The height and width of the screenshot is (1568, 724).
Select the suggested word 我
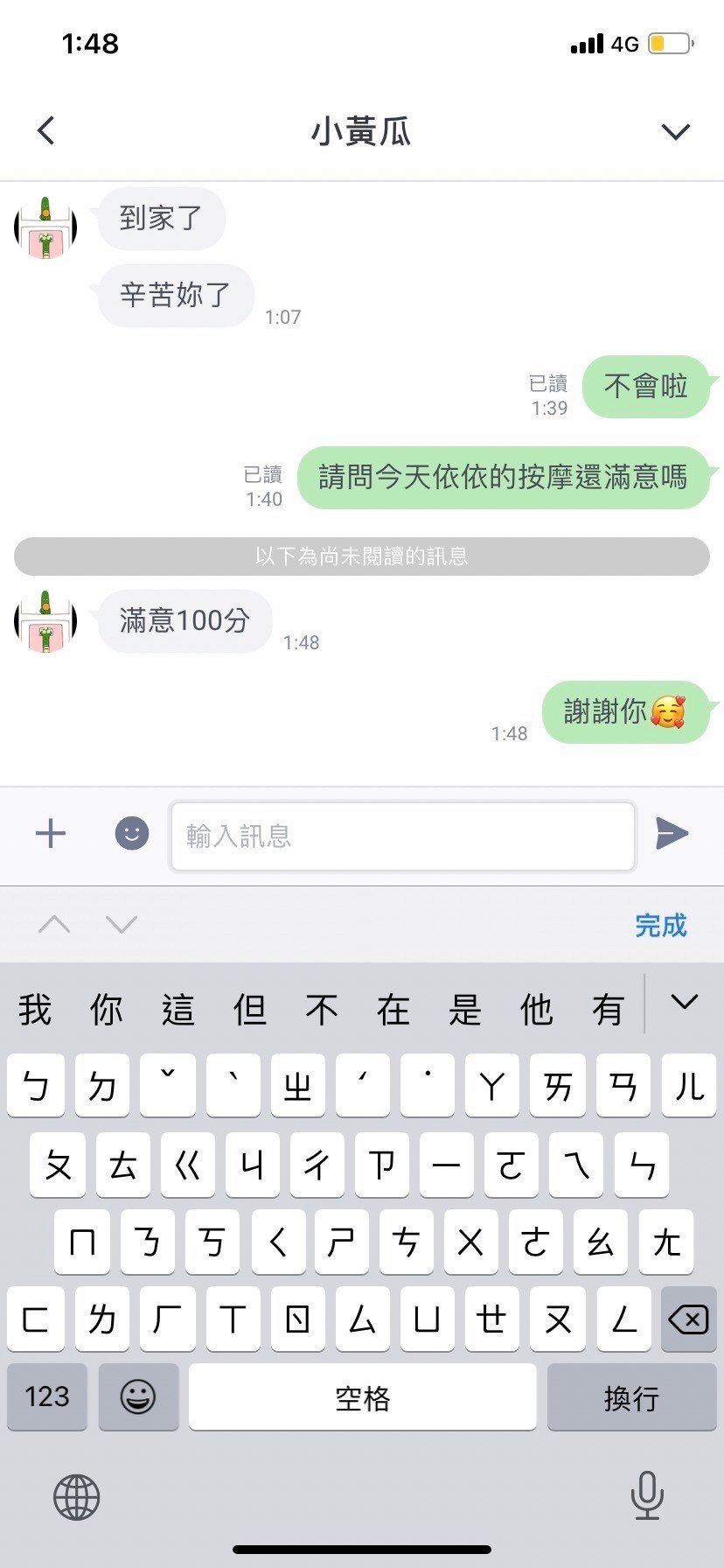35,1009
